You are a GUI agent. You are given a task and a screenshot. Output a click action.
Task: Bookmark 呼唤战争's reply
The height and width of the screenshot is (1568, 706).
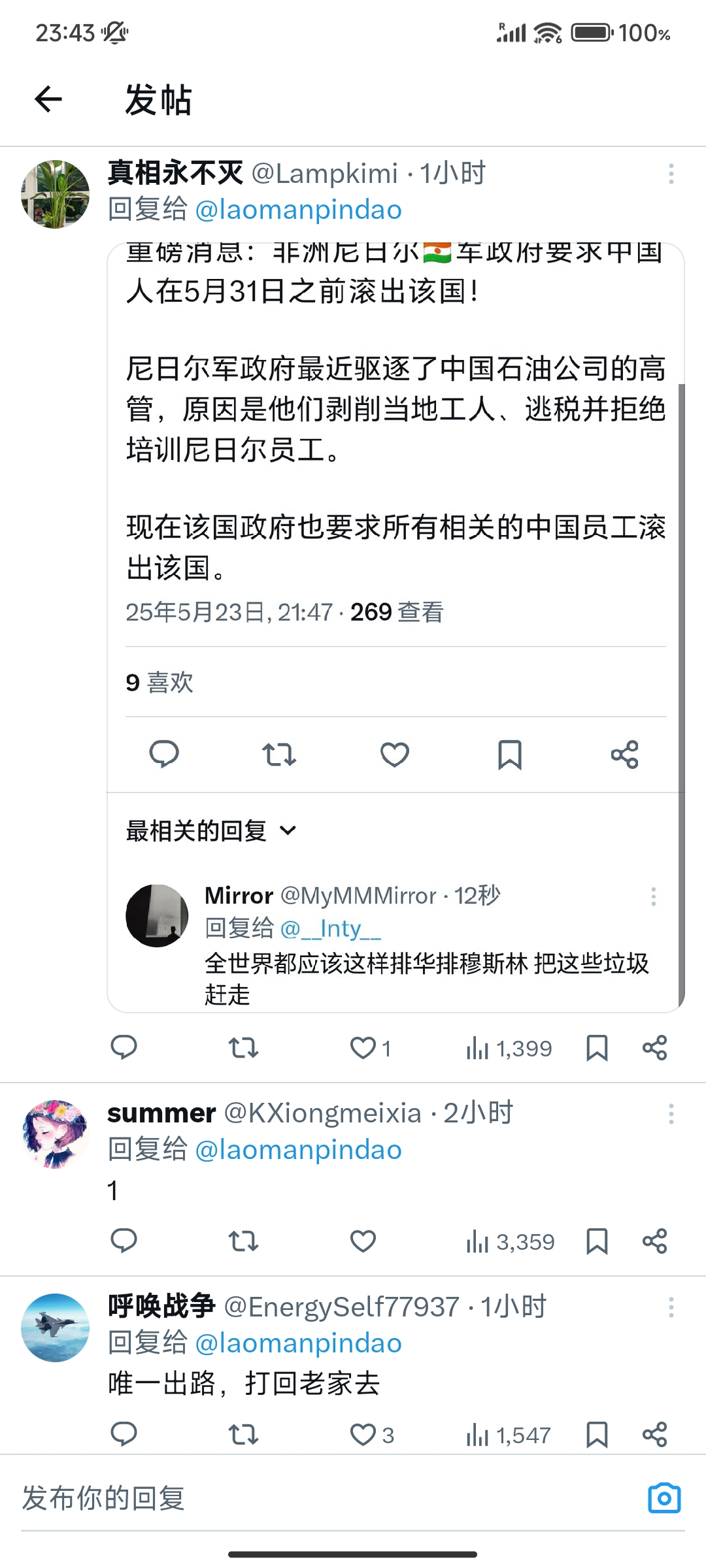pos(597,1435)
